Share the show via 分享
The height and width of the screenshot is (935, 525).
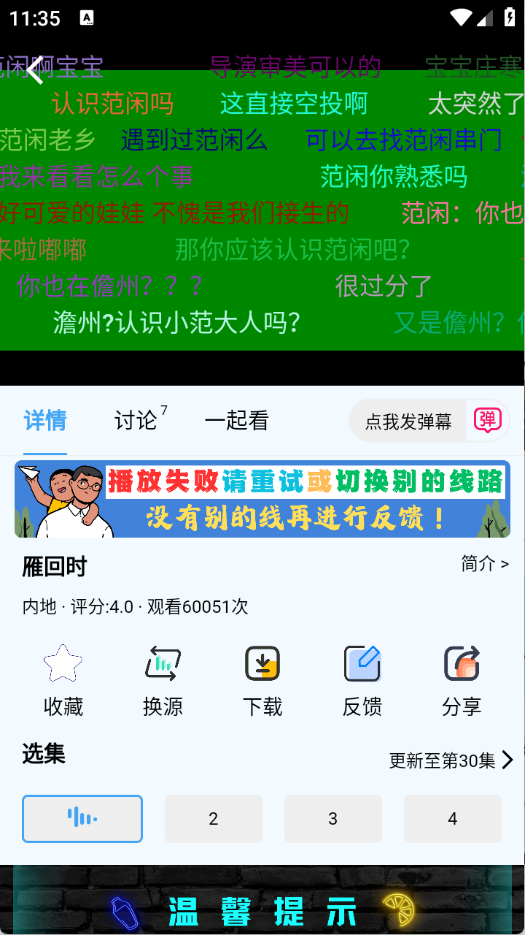pos(462,681)
